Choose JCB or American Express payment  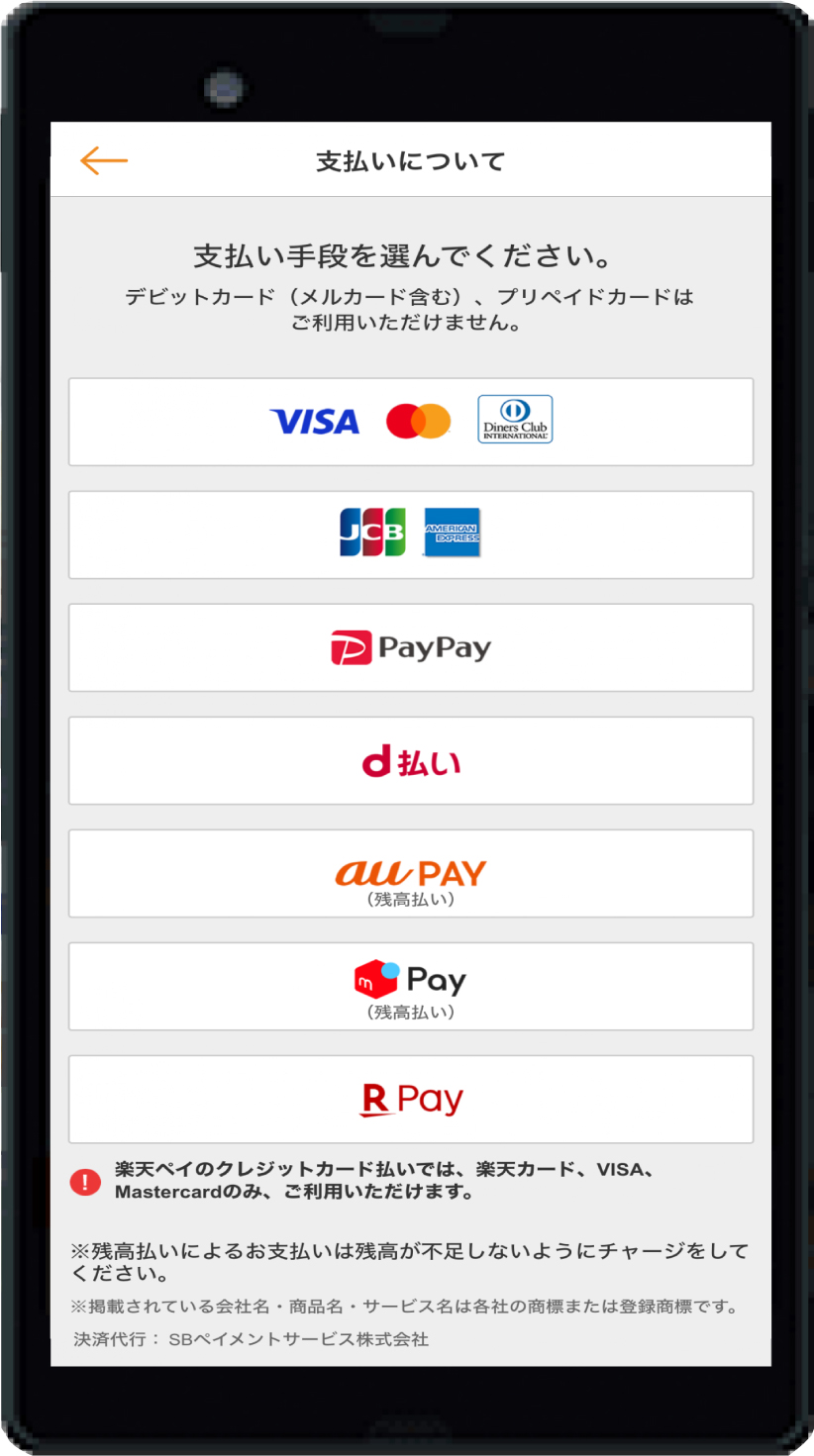point(411,534)
